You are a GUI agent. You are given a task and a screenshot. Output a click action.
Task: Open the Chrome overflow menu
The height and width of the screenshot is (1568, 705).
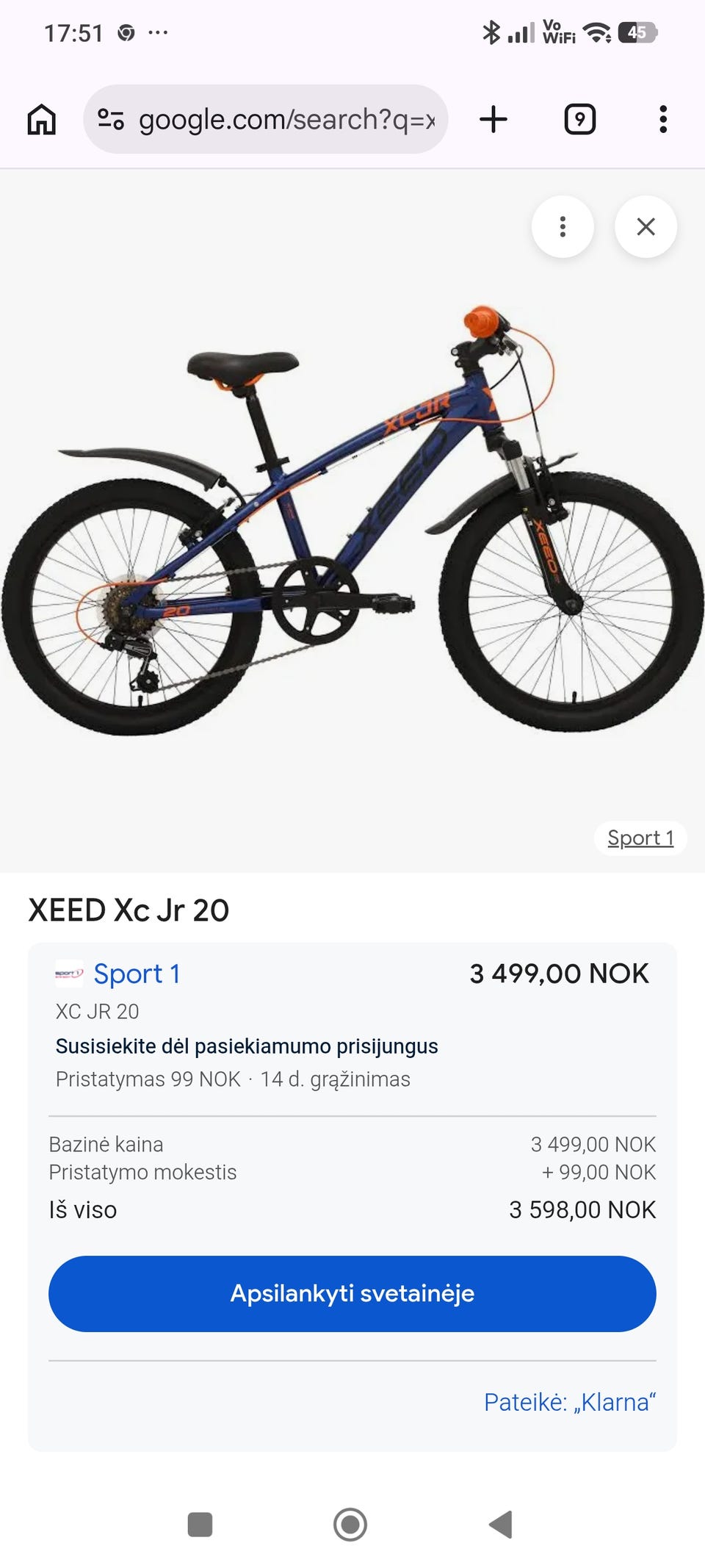[662, 120]
